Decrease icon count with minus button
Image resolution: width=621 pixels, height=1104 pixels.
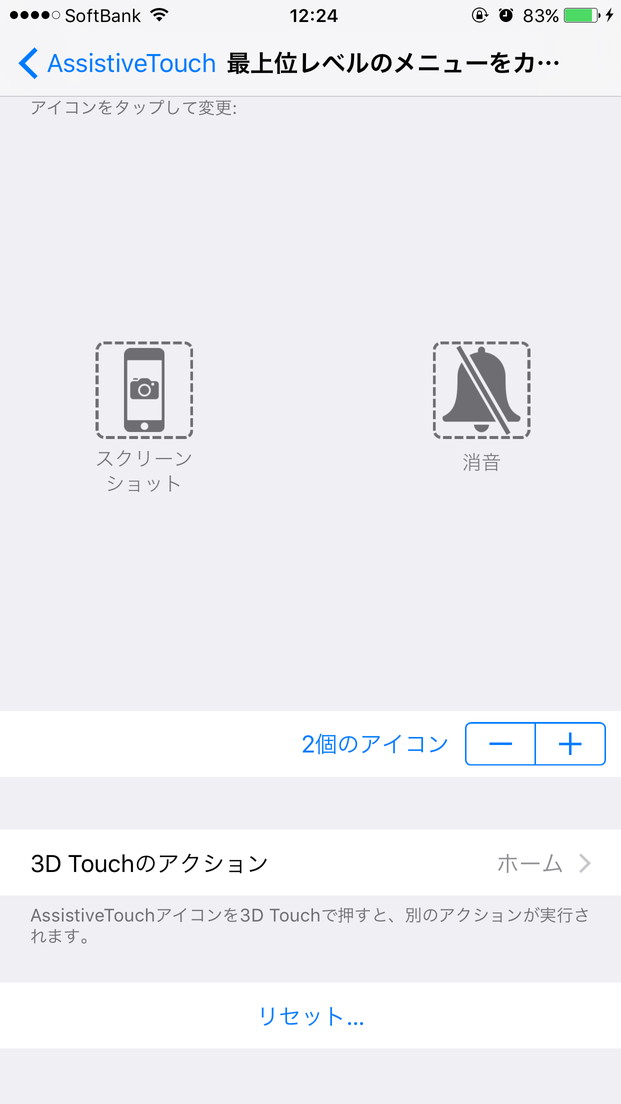[x=501, y=744]
